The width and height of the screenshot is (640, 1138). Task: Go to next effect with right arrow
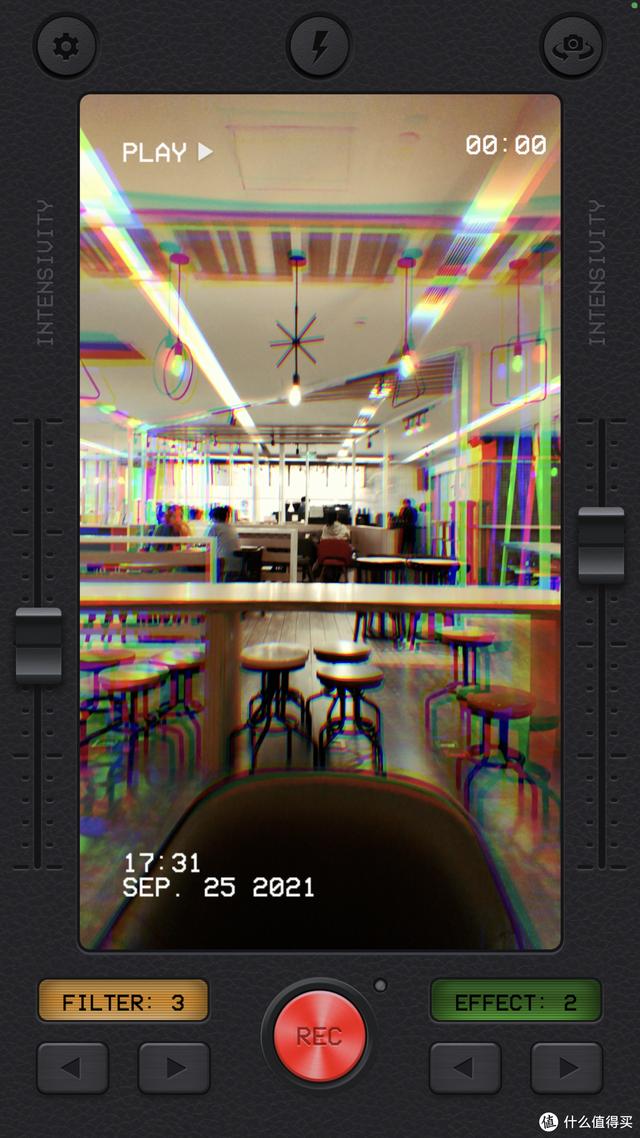[567, 1068]
